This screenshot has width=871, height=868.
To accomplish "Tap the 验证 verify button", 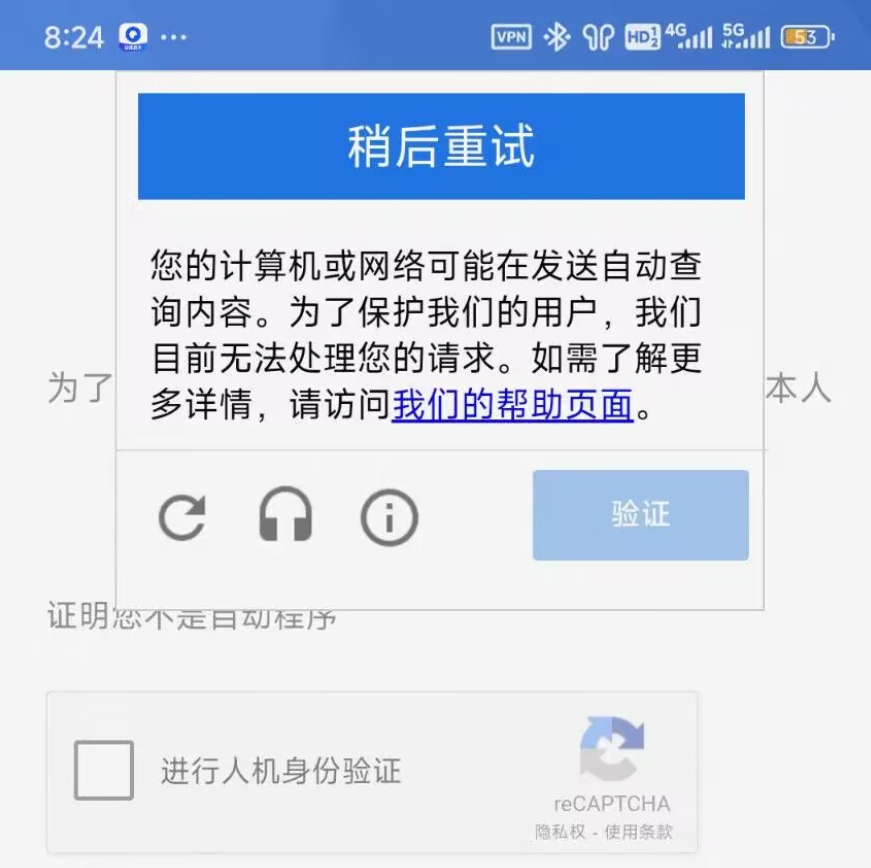I will click(640, 515).
